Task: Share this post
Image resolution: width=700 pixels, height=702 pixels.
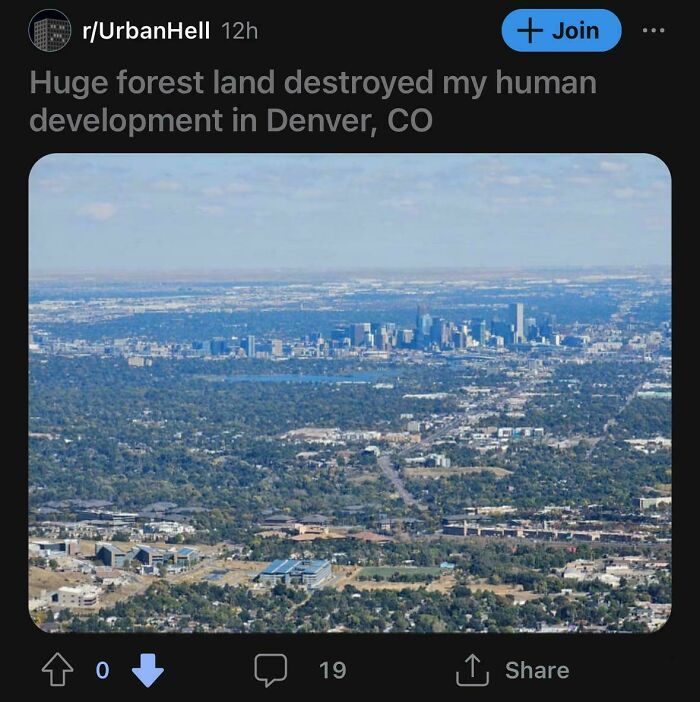Action: click(x=513, y=670)
